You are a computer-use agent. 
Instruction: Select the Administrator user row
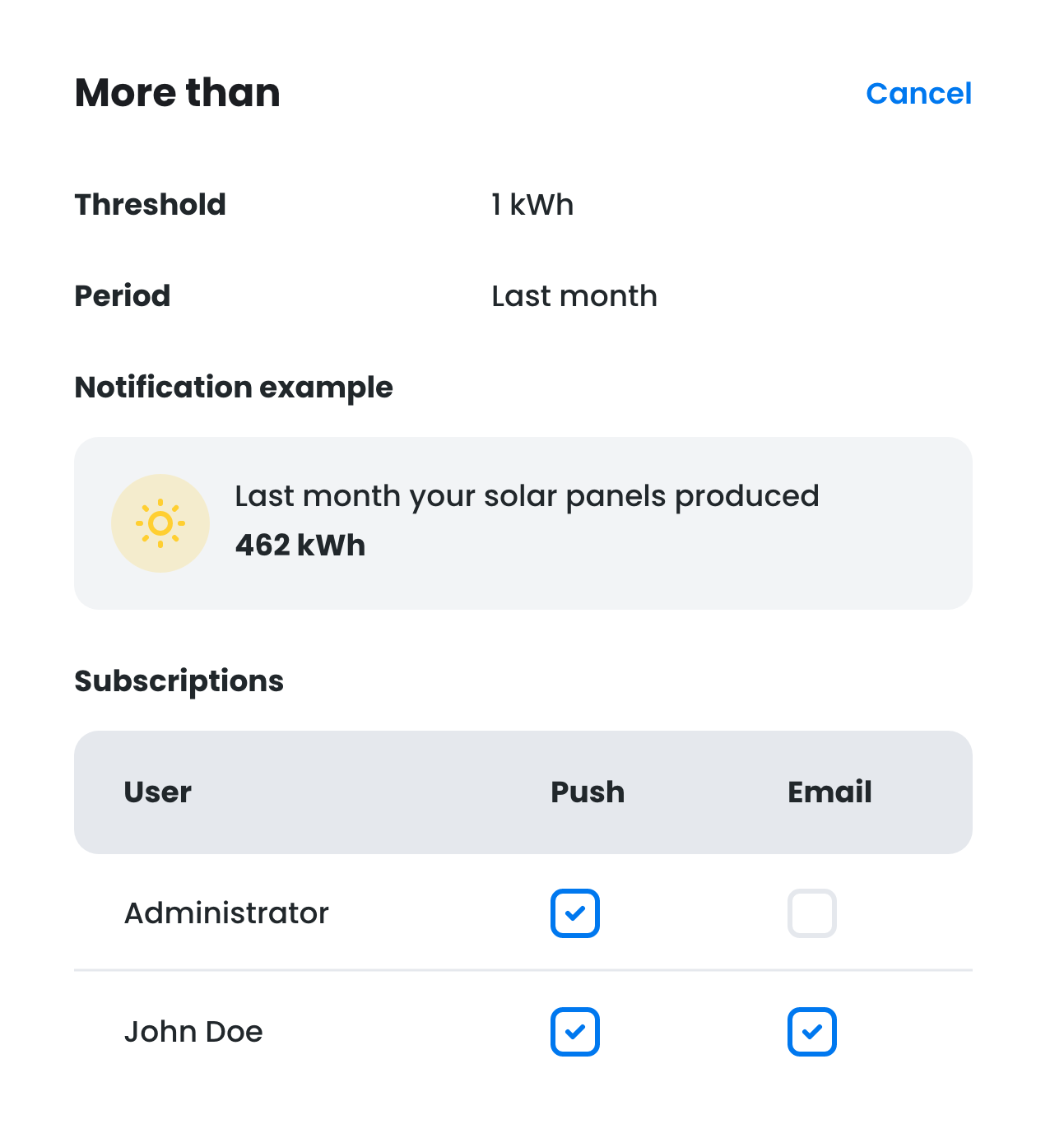(x=226, y=913)
